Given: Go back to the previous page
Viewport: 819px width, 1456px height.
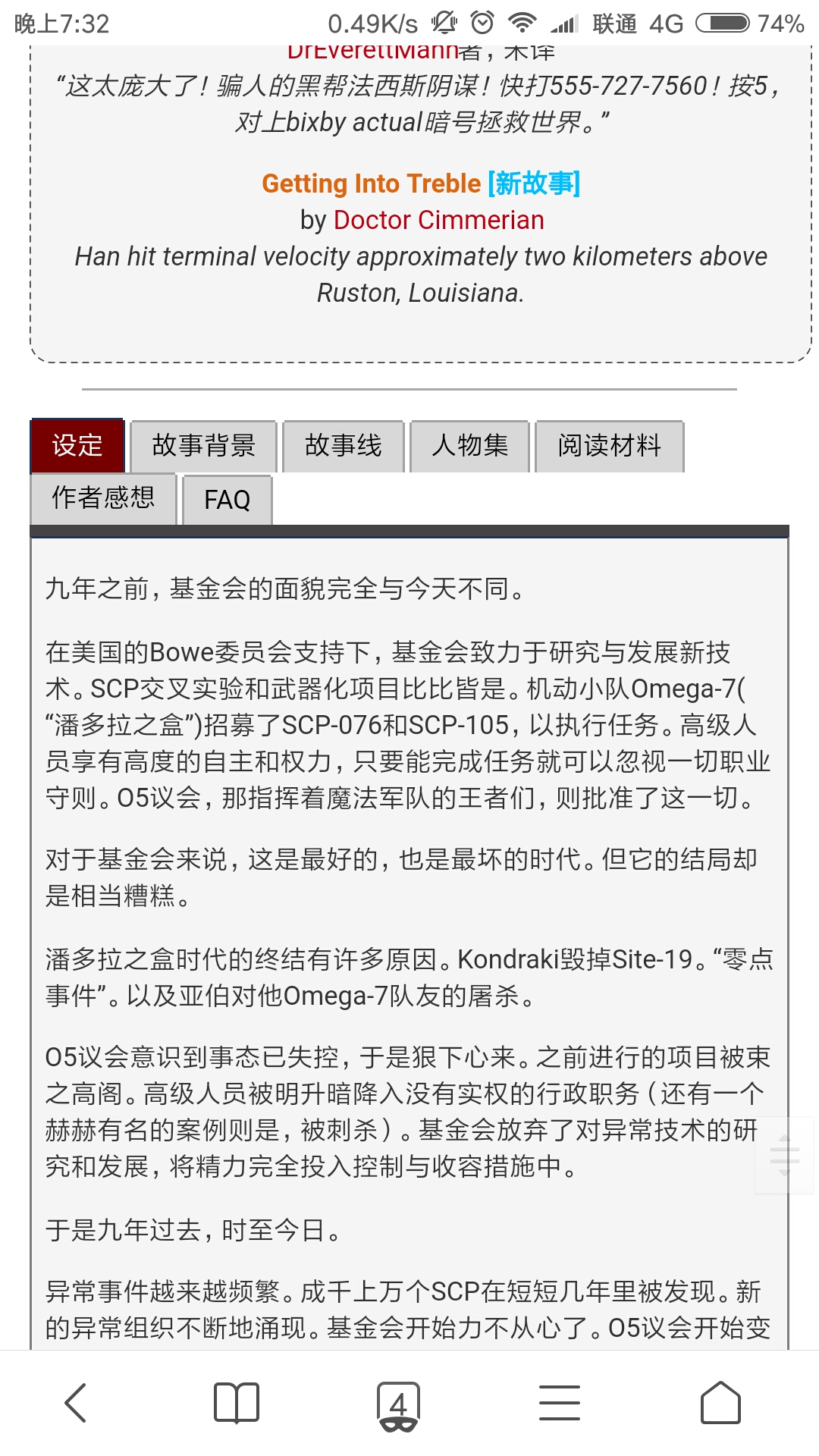Looking at the screenshot, I should [76, 1403].
